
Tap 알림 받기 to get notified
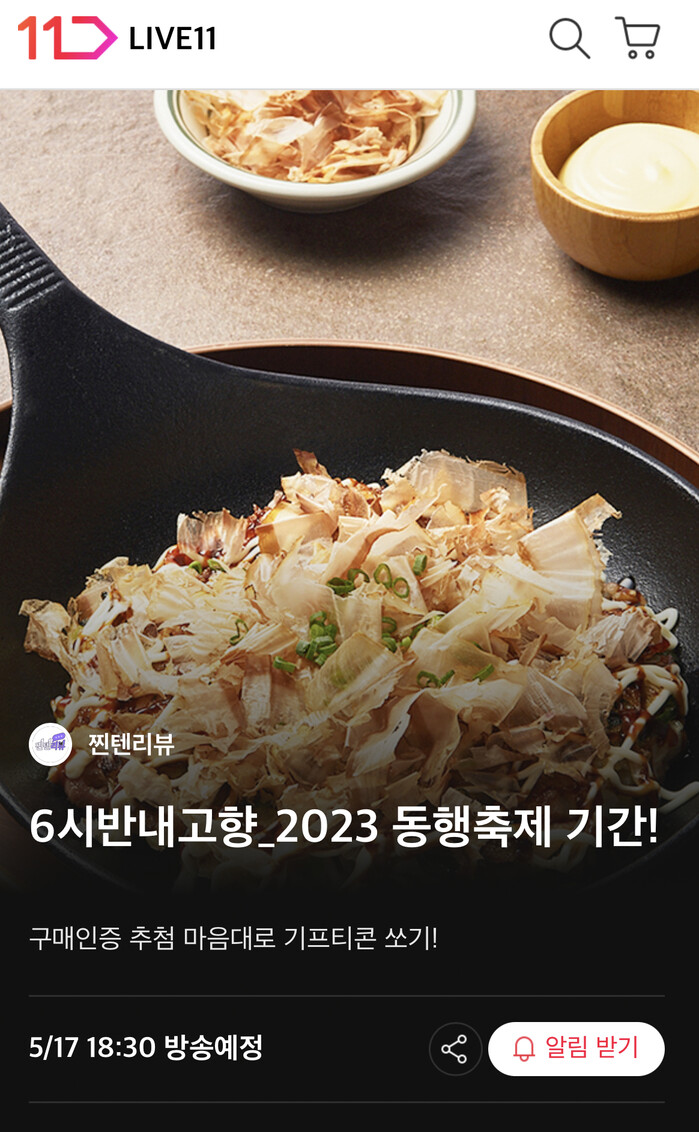576,1048
